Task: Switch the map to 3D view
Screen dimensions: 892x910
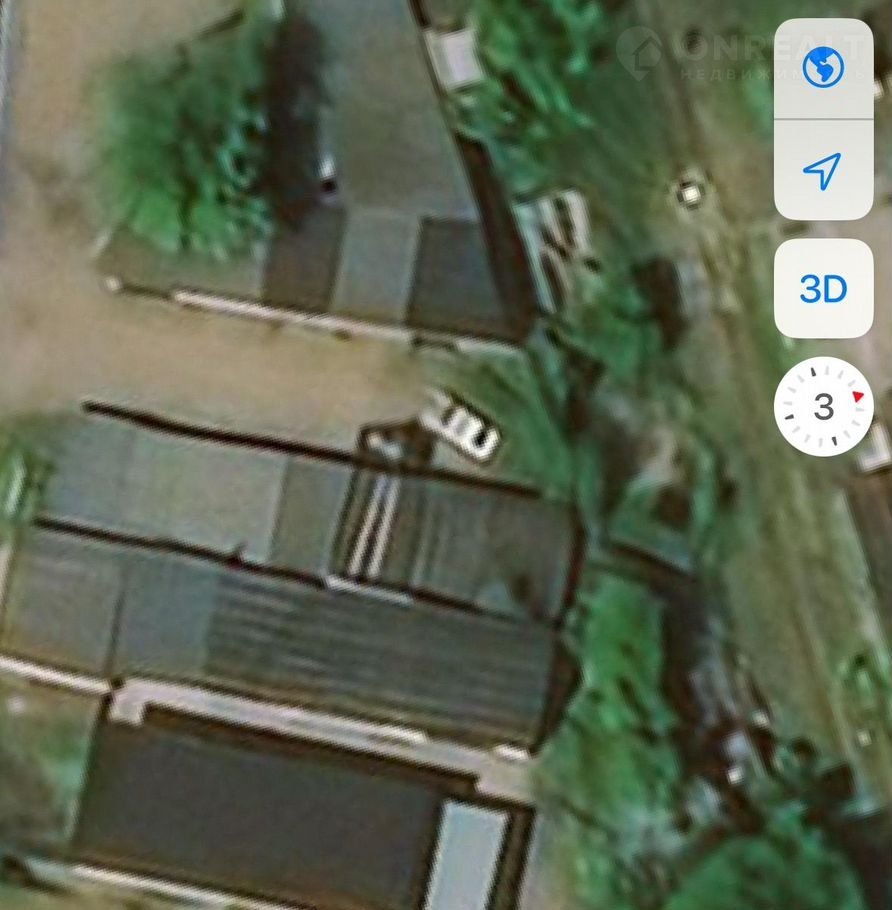Action: pos(823,289)
